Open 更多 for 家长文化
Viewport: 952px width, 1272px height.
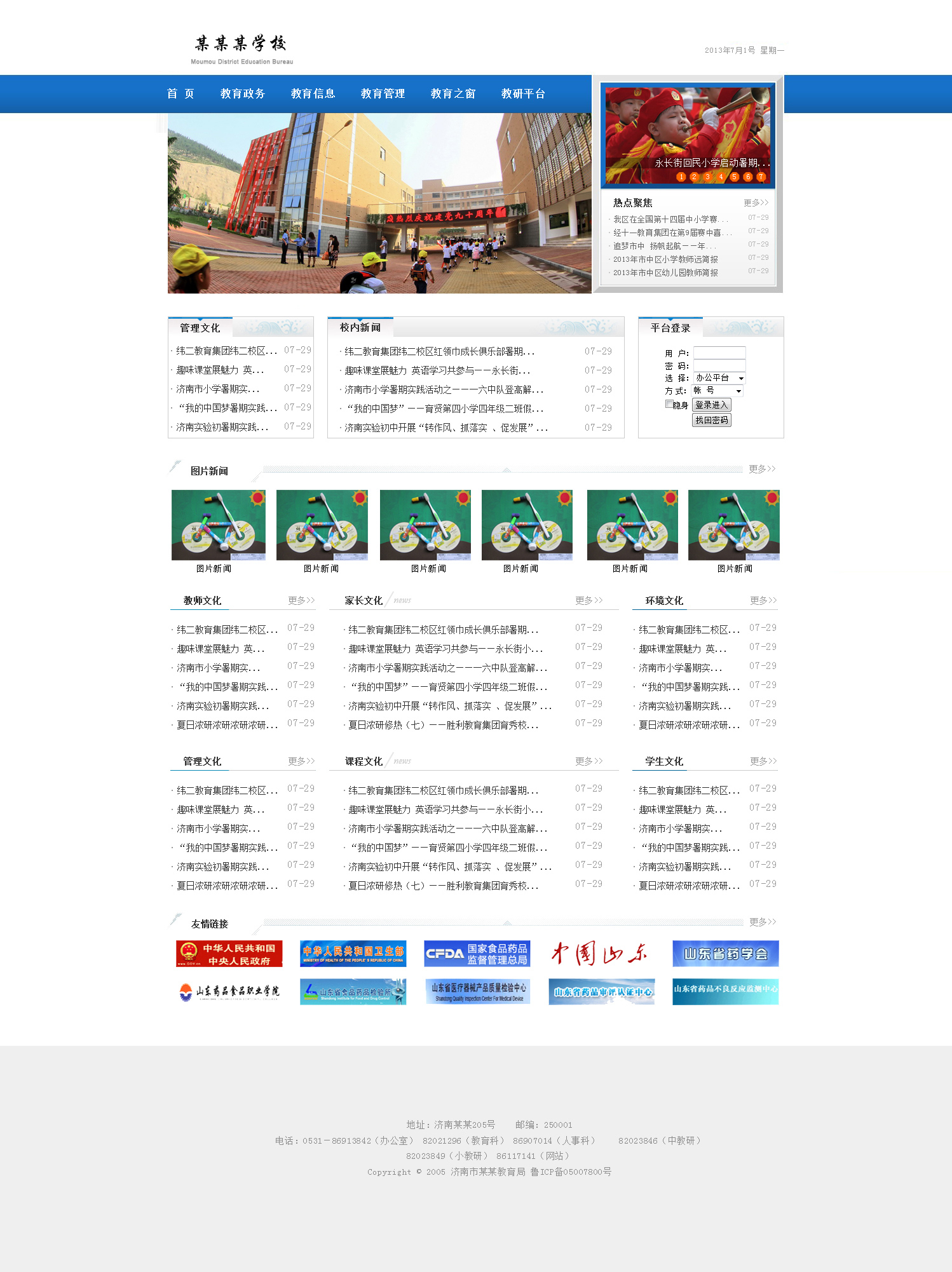588,600
